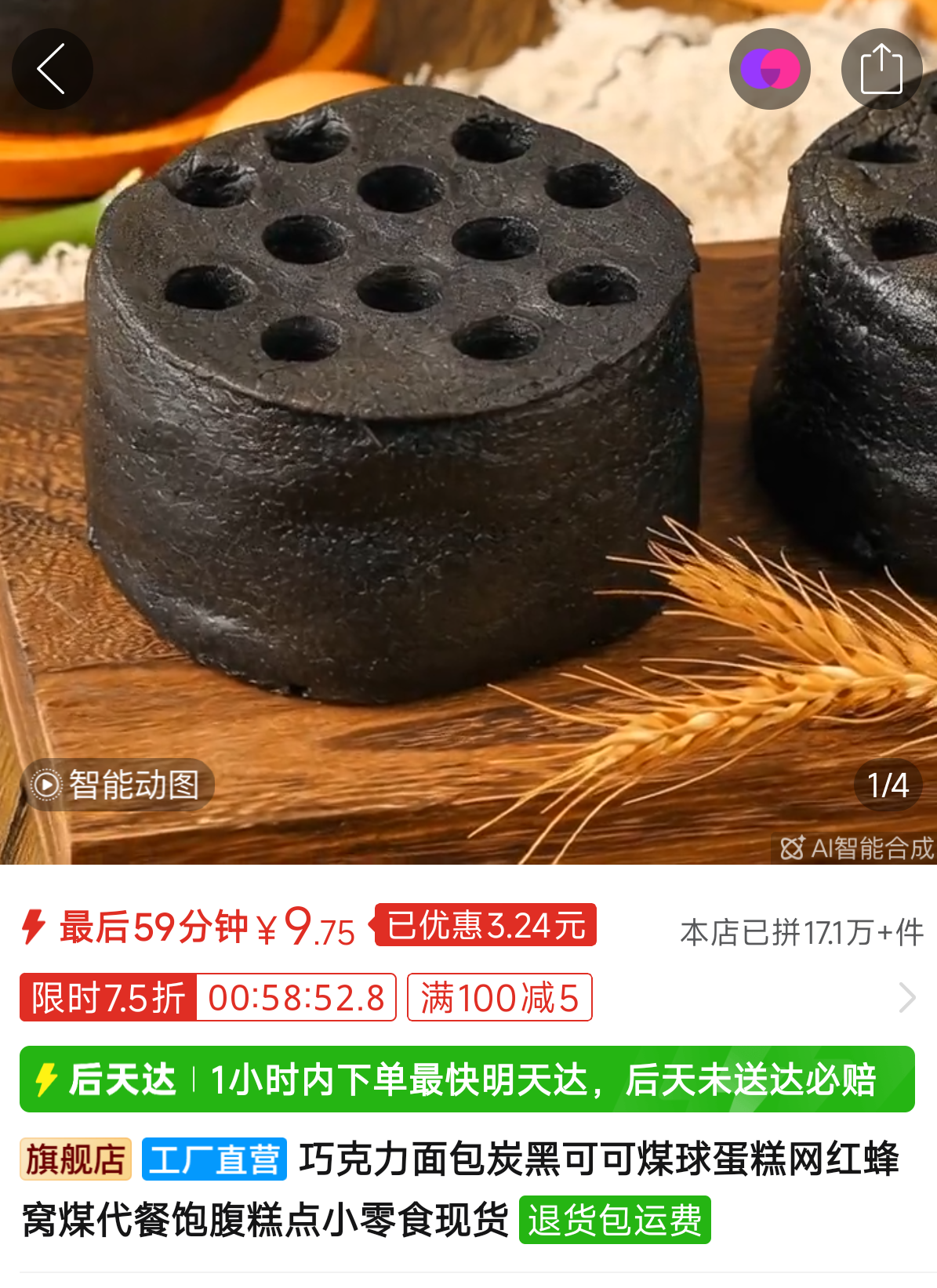Image resolution: width=937 pixels, height=1288 pixels.
Task: Open the purple-pink circle icon beside share
Action: (769, 69)
